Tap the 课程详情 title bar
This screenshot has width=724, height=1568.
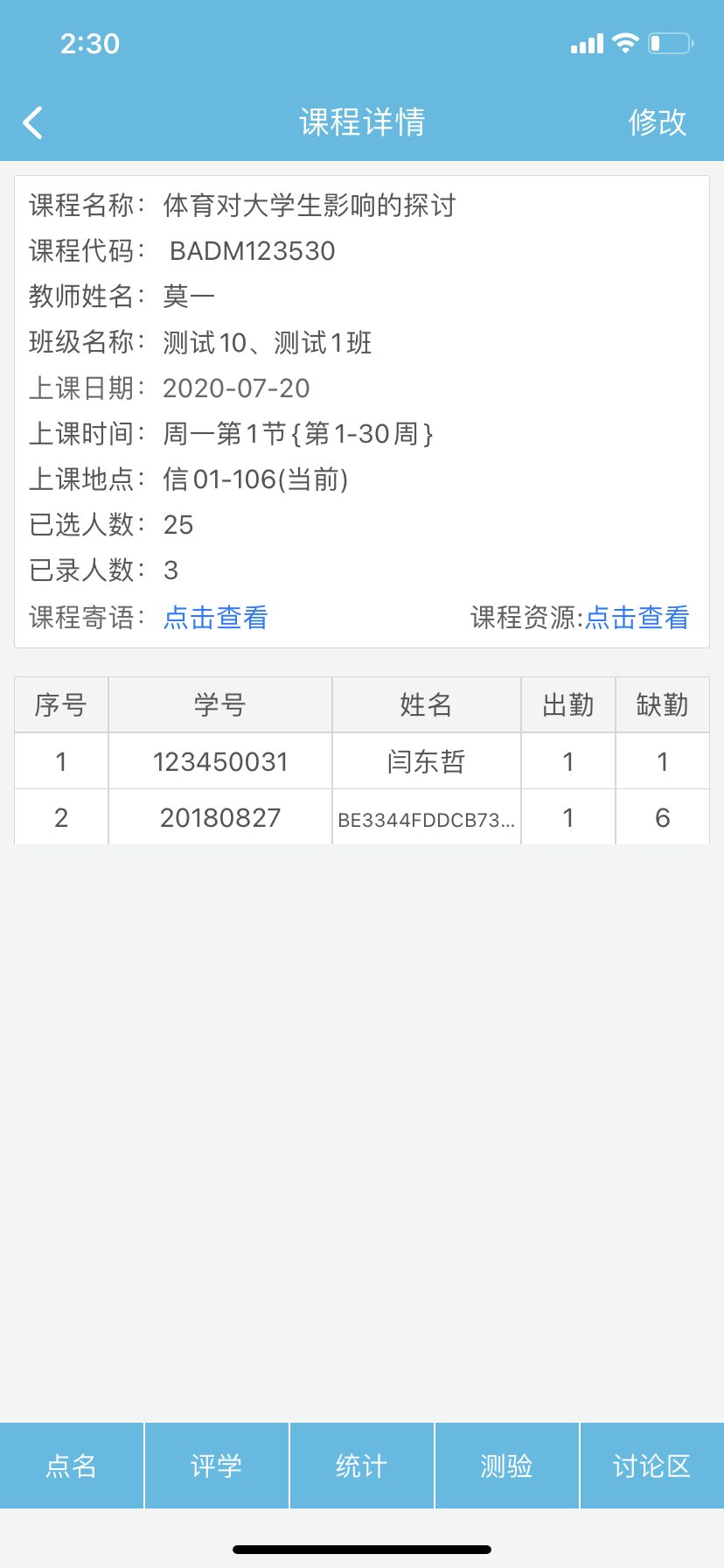tap(362, 122)
